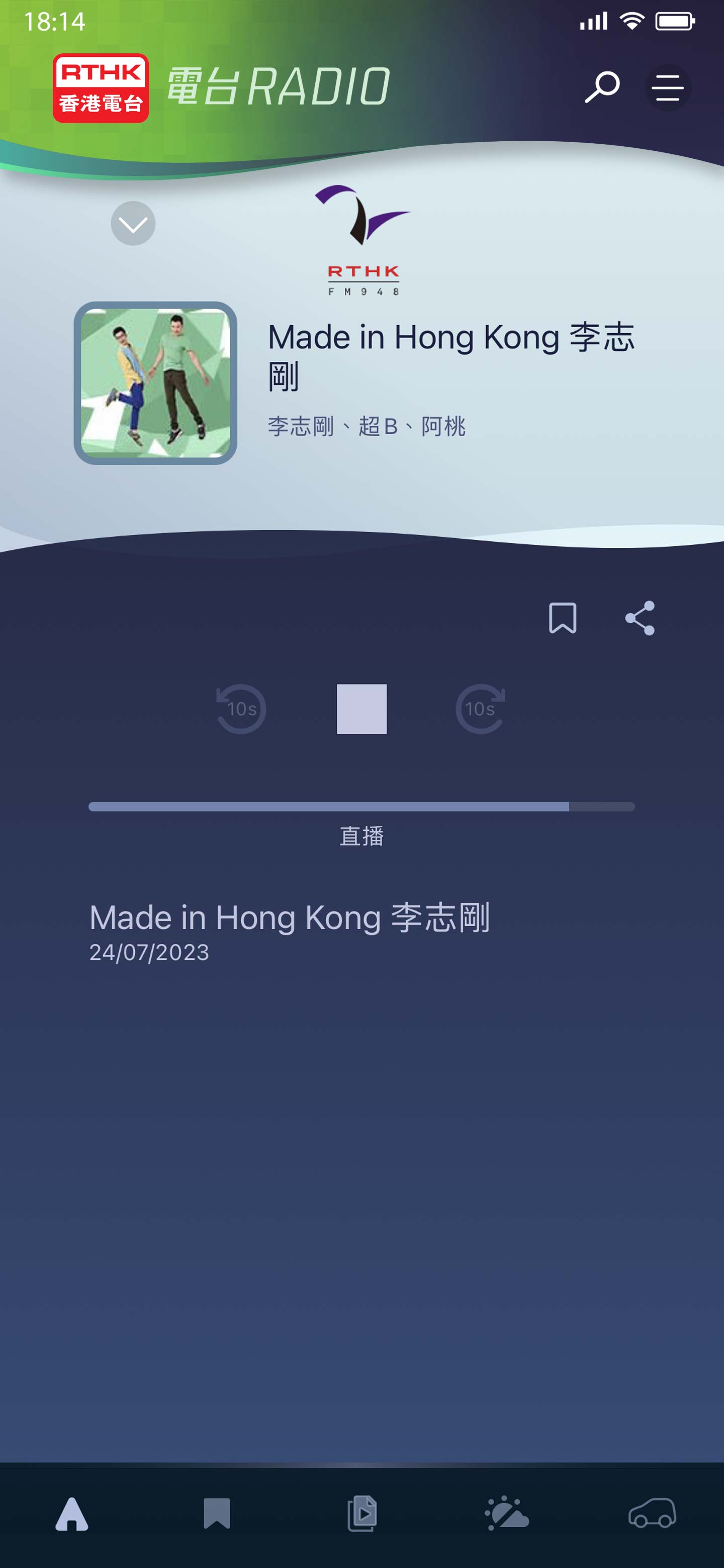Tap the RTHK logo in the header
The height and width of the screenshot is (1568, 724).
pyautogui.click(x=101, y=88)
